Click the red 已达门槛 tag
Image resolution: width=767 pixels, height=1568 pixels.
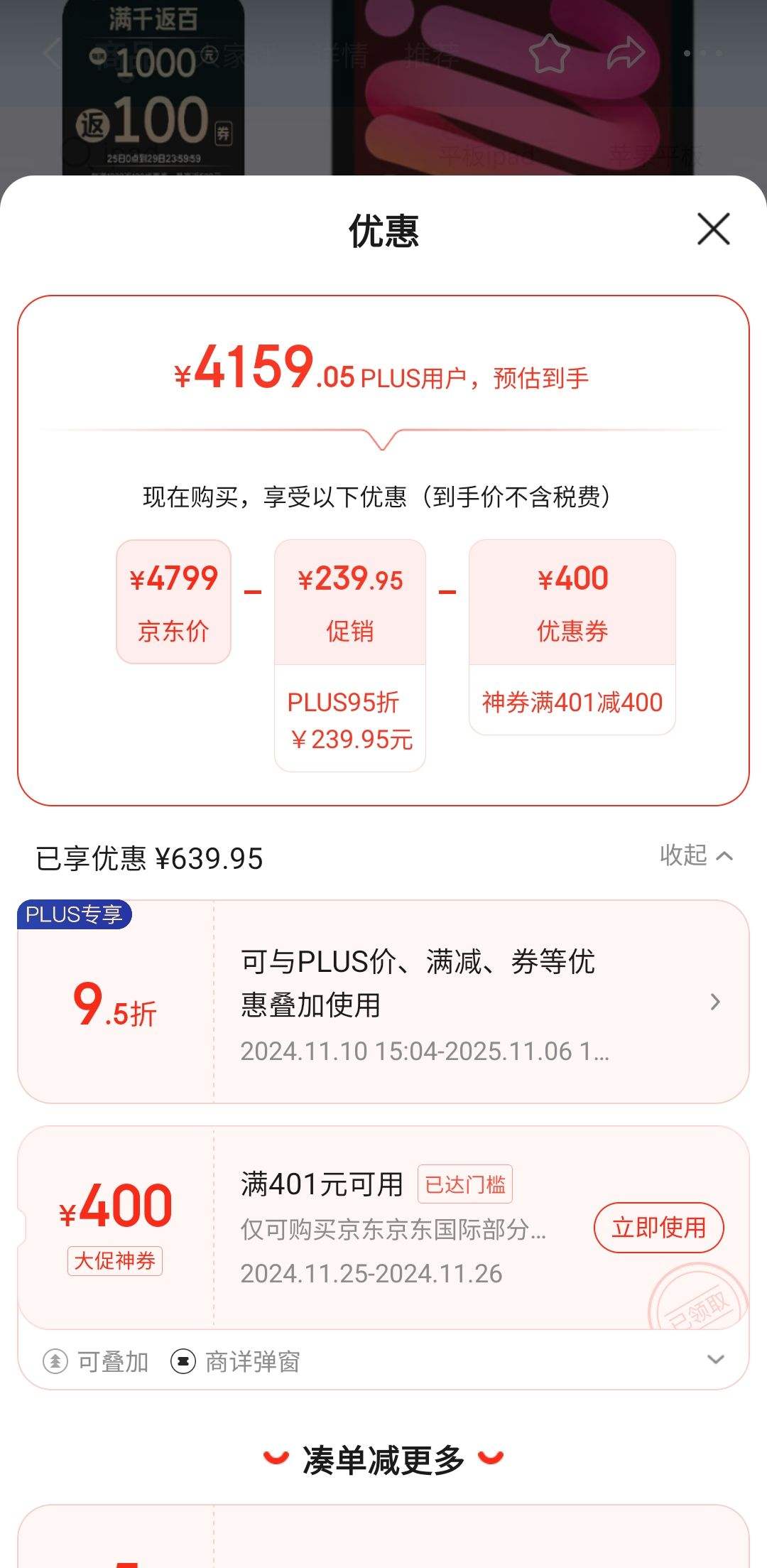click(463, 1182)
